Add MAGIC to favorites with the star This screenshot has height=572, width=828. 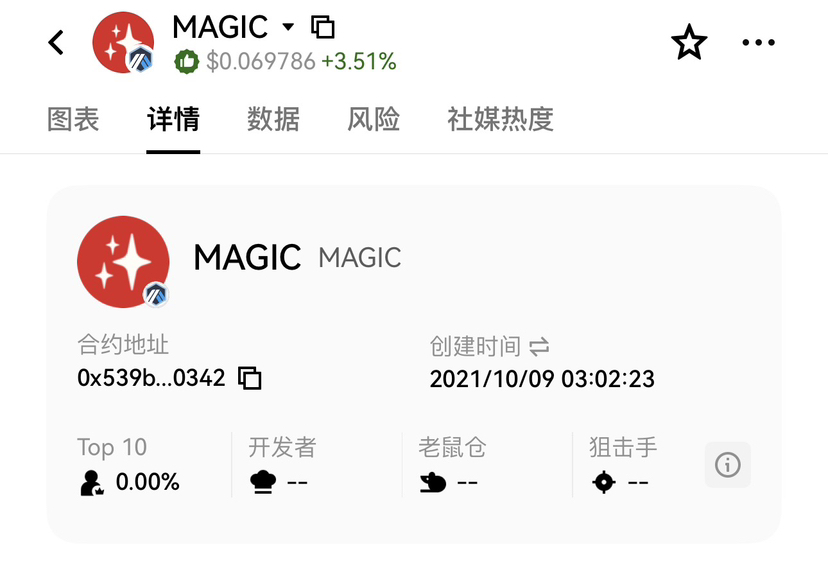pos(688,42)
